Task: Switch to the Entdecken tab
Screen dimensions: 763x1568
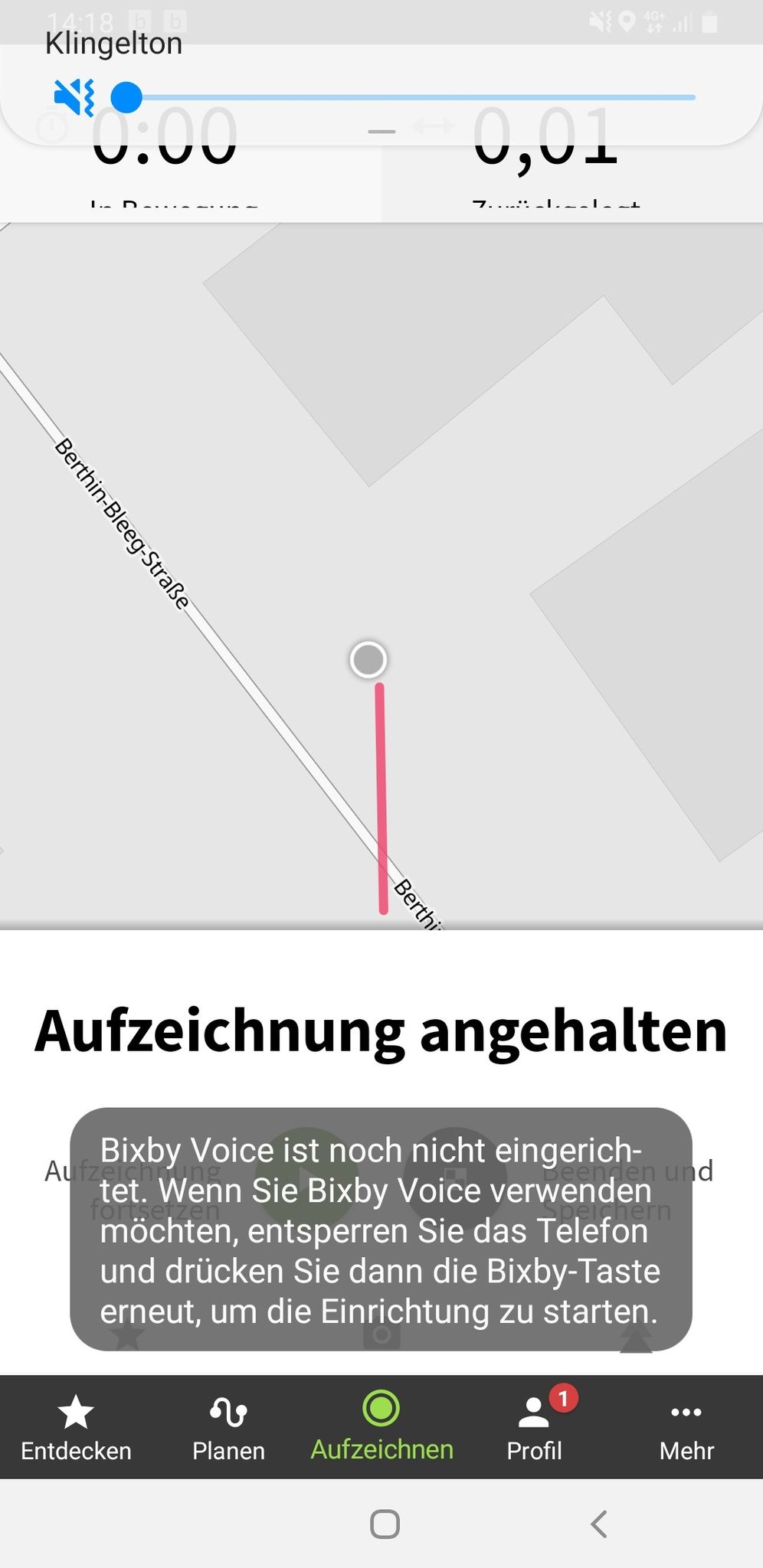Action: pyautogui.click(x=76, y=1429)
